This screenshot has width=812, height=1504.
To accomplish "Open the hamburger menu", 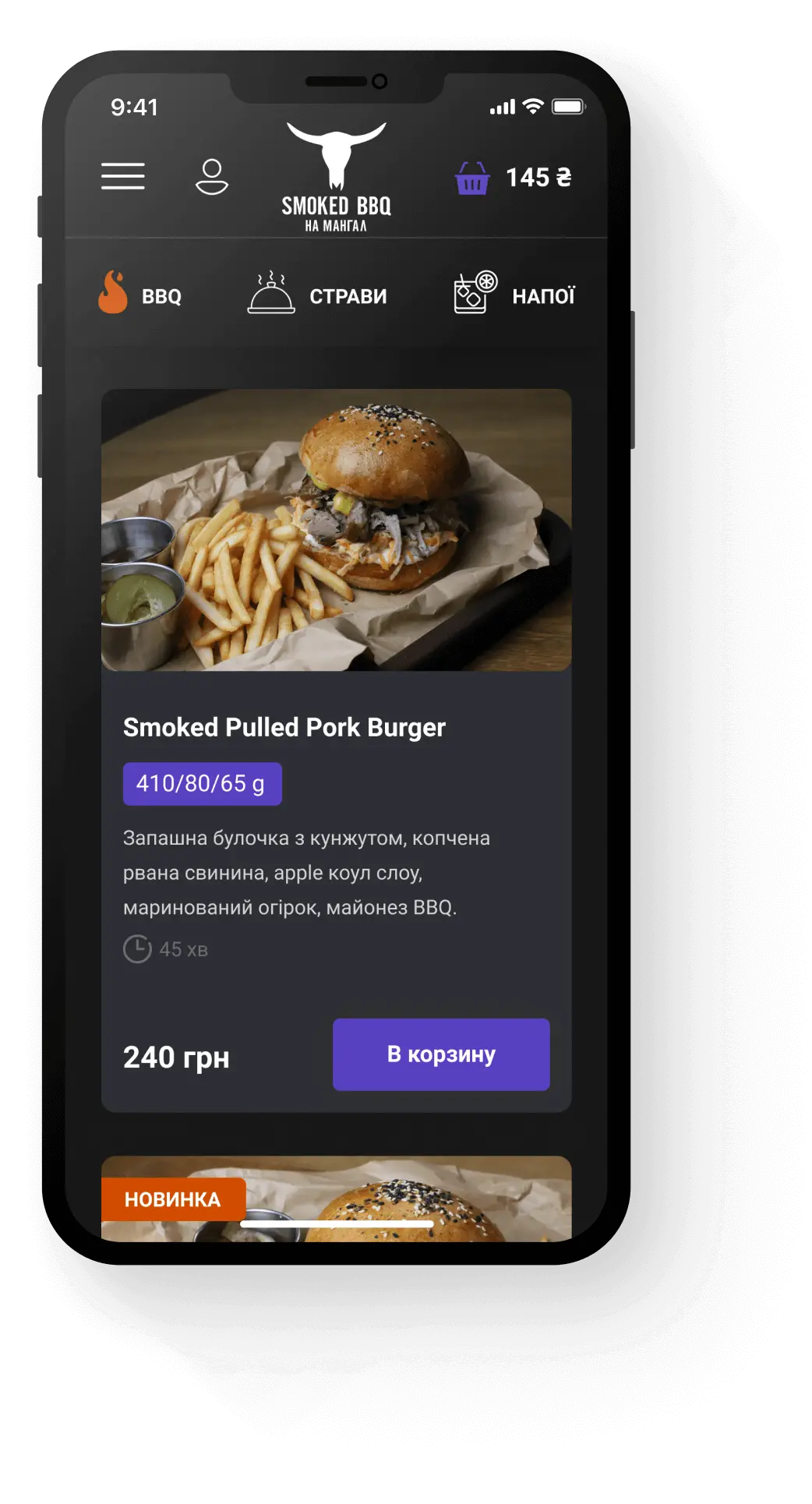I will coord(123,177).
